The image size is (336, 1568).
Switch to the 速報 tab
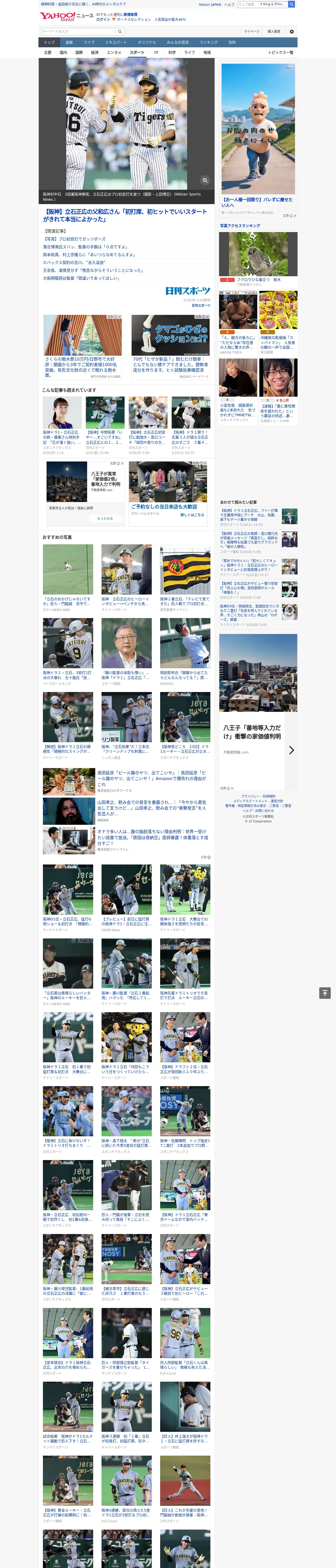(x=69, y=42)
